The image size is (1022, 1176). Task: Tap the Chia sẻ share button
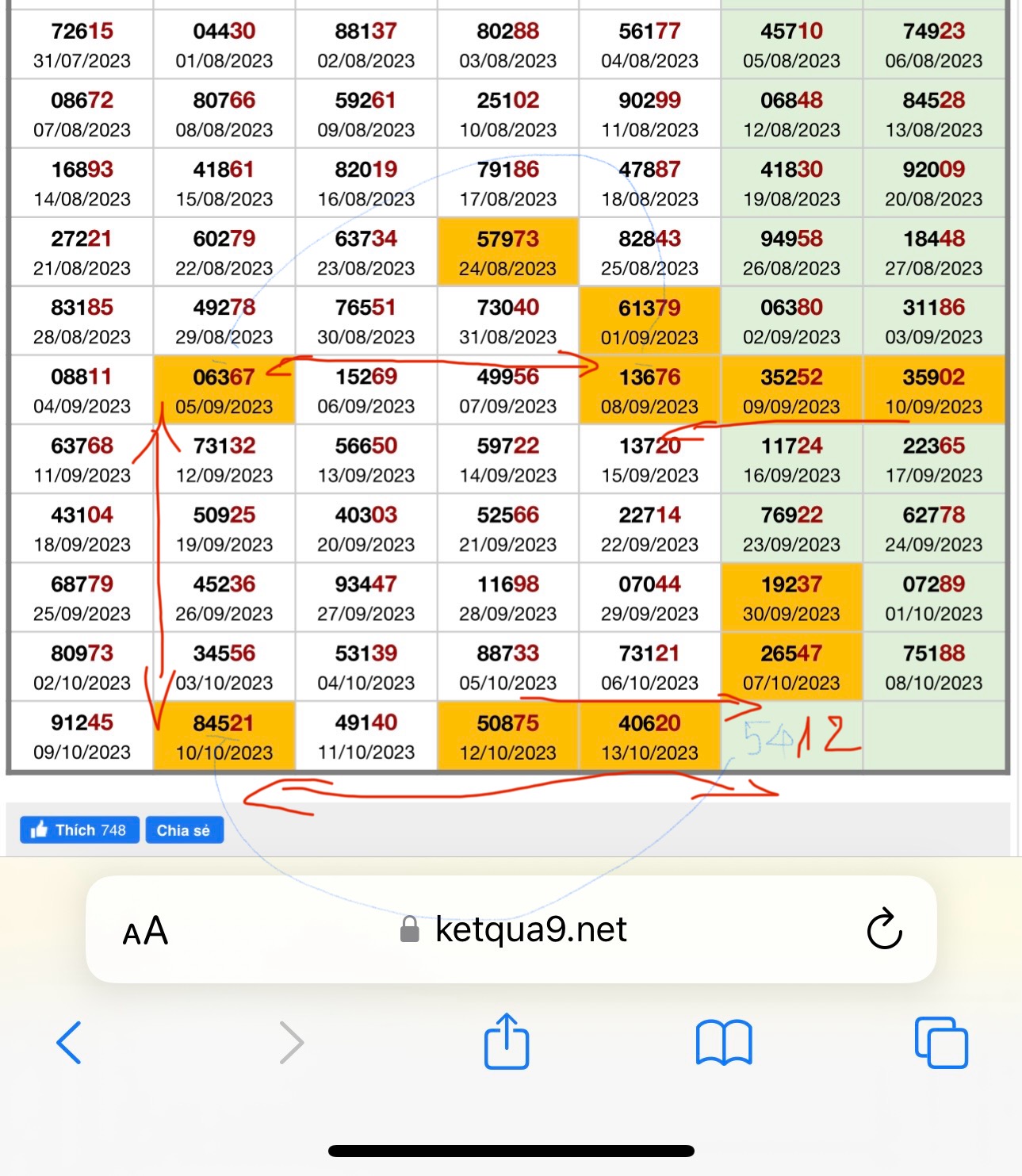coord(183,830)
